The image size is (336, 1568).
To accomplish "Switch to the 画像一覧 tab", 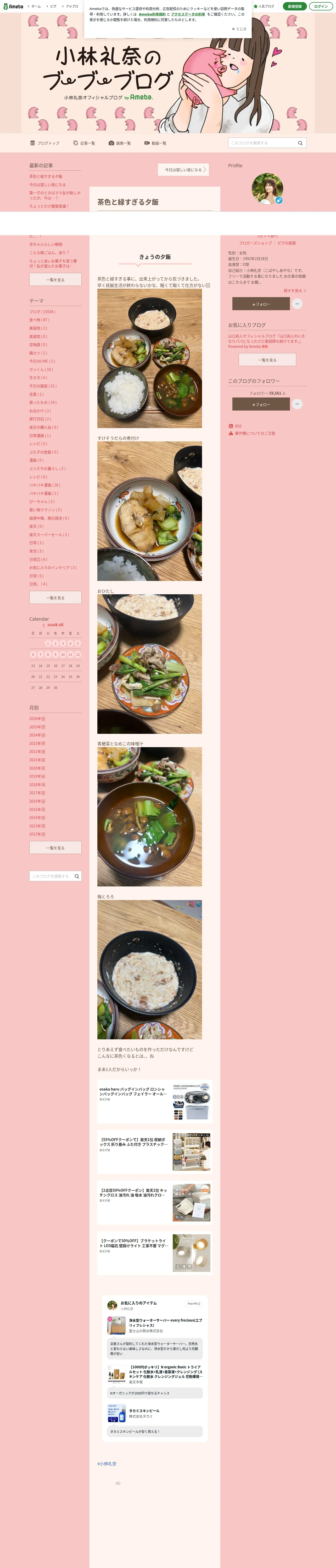I will [120, 143].
